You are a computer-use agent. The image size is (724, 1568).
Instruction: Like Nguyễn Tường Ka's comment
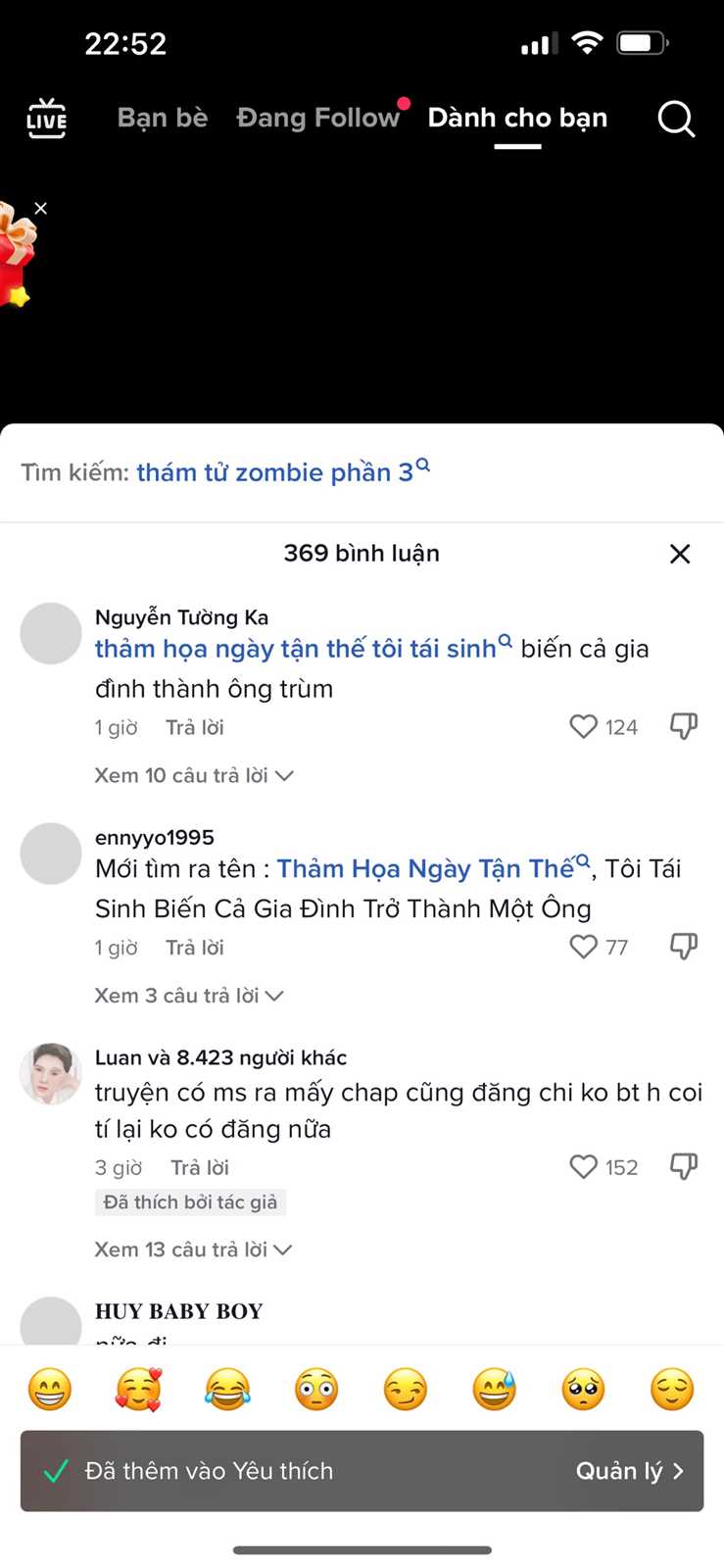(x=584, y=726)
